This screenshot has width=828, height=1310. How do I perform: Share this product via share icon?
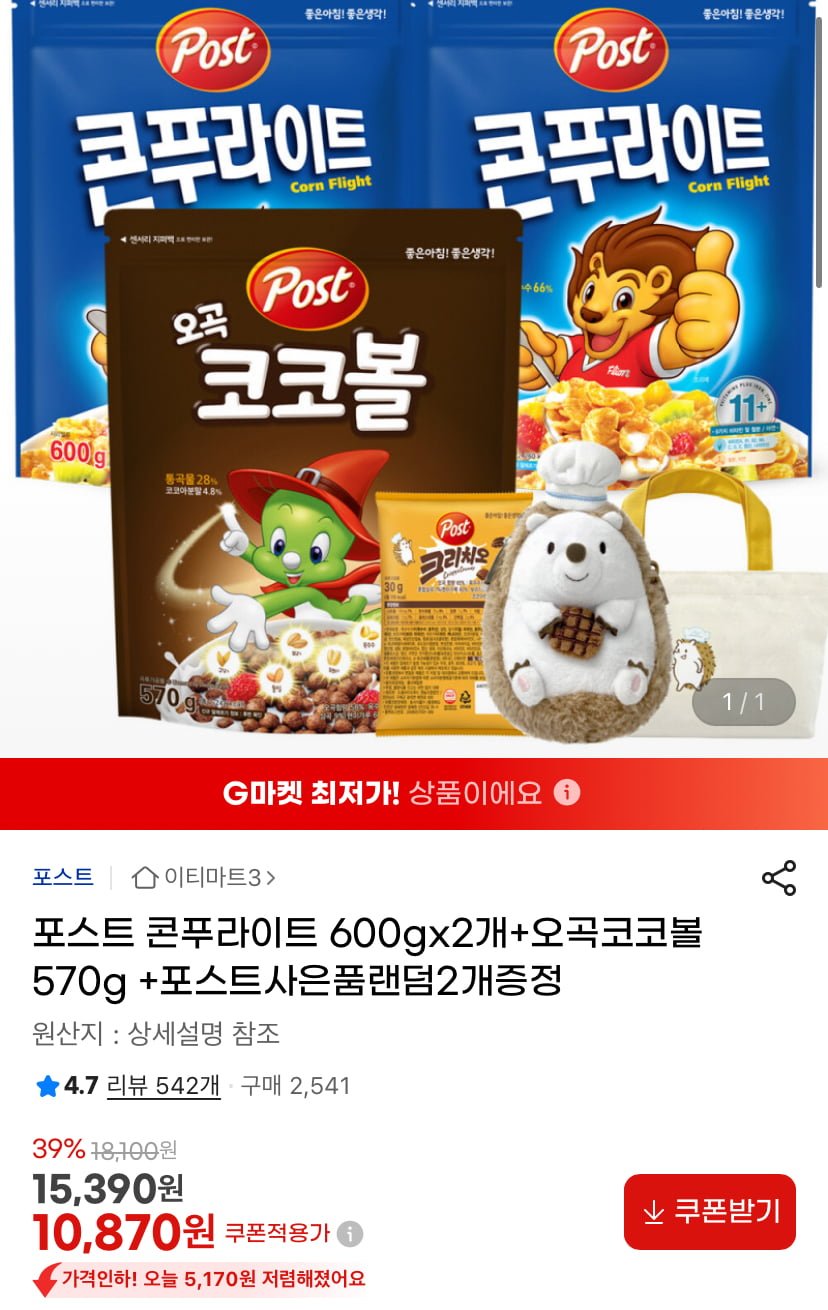coord(778,878)
